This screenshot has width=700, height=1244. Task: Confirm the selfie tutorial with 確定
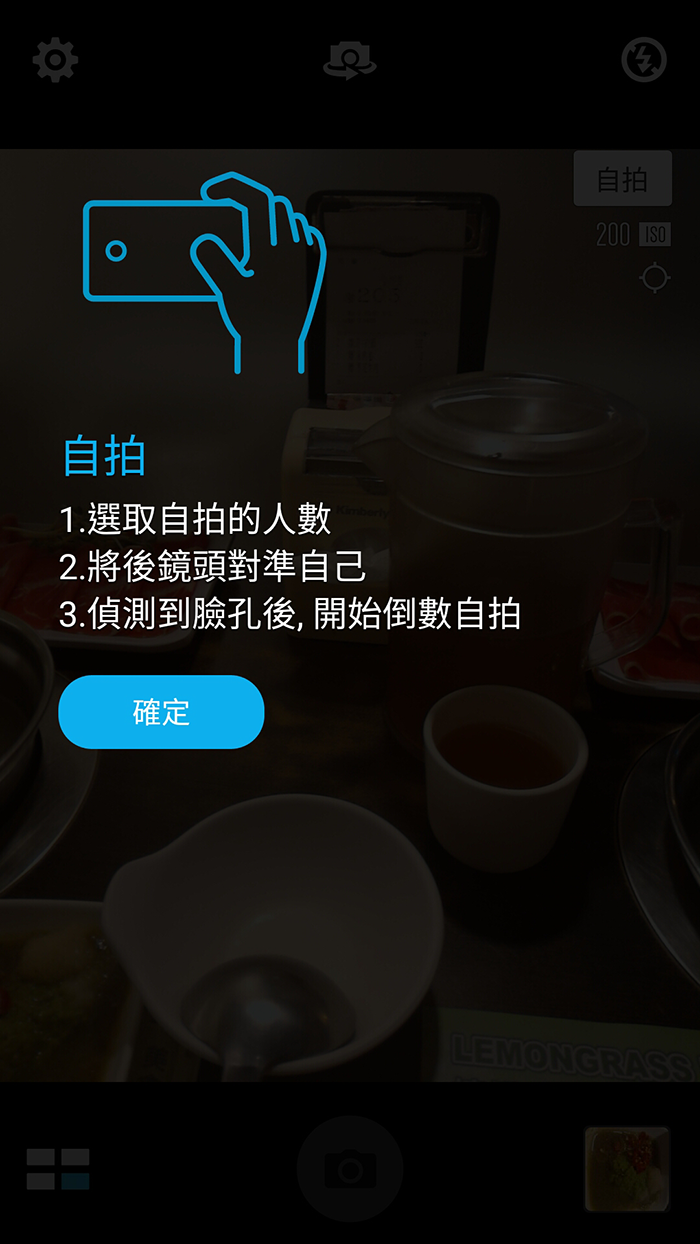(x=161, y=712)
